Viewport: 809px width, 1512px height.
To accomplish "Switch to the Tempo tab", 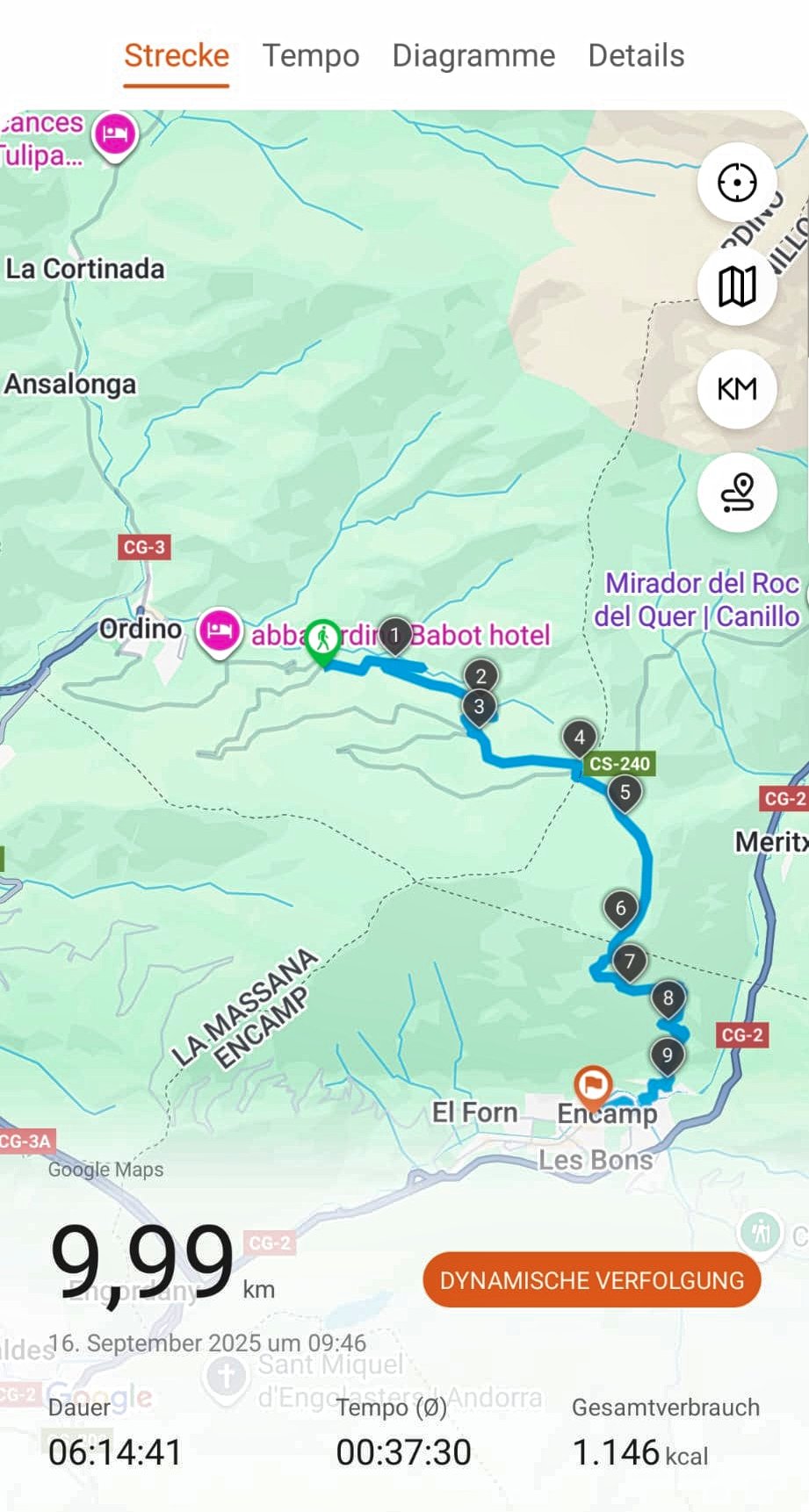I will (x=311, y=56).
